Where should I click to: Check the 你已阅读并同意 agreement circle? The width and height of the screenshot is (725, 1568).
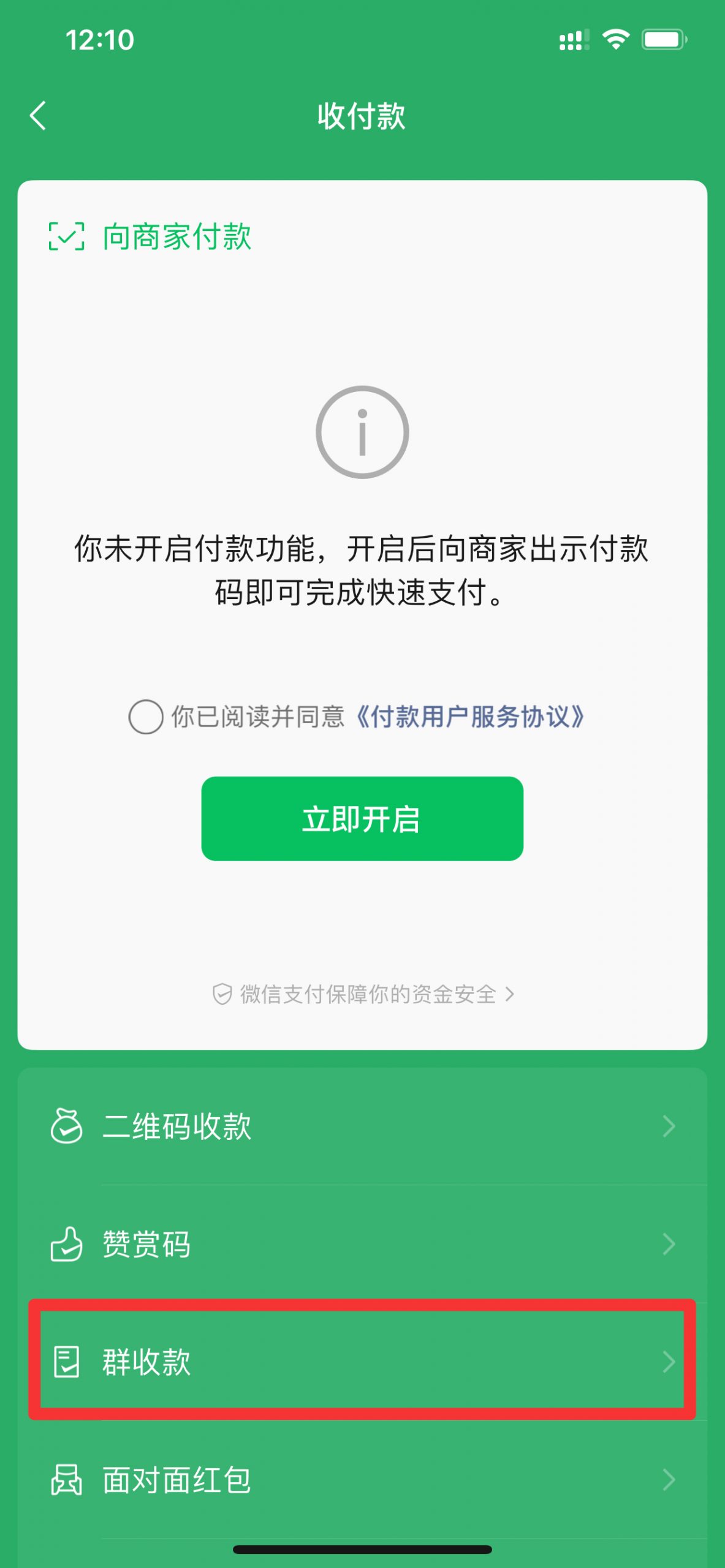pyautogui.click(x=146, y=717)
